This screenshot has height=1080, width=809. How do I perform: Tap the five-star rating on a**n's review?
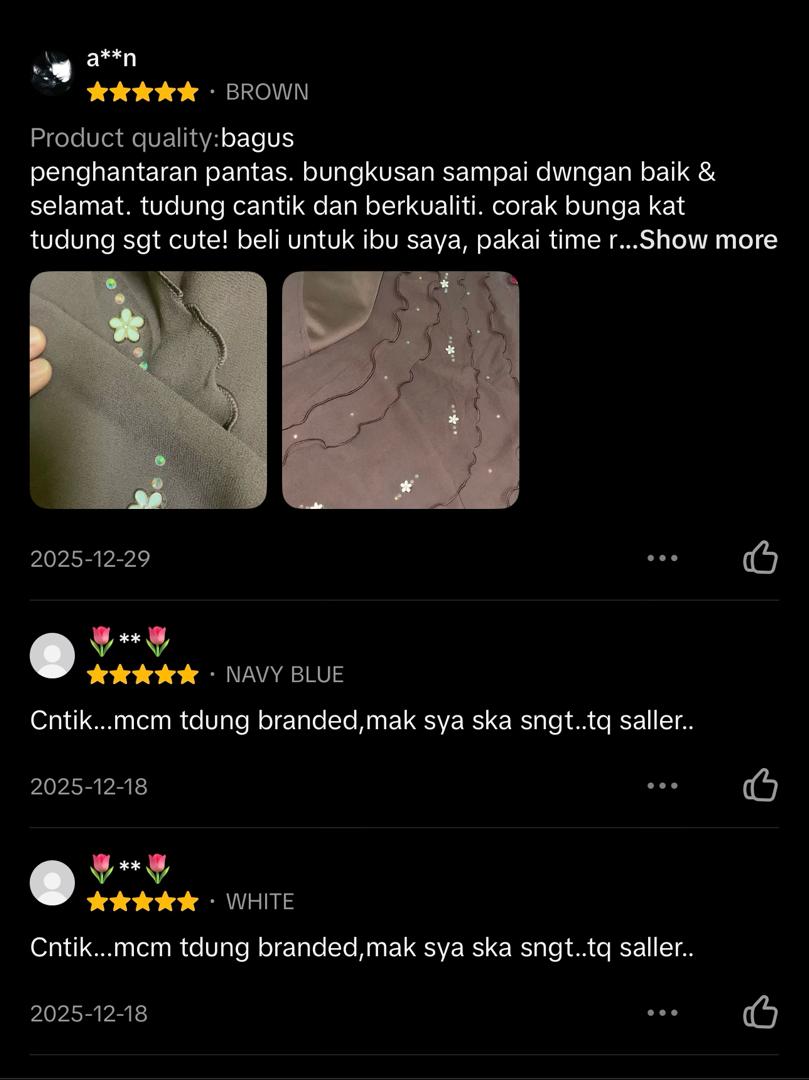[140, 91]
